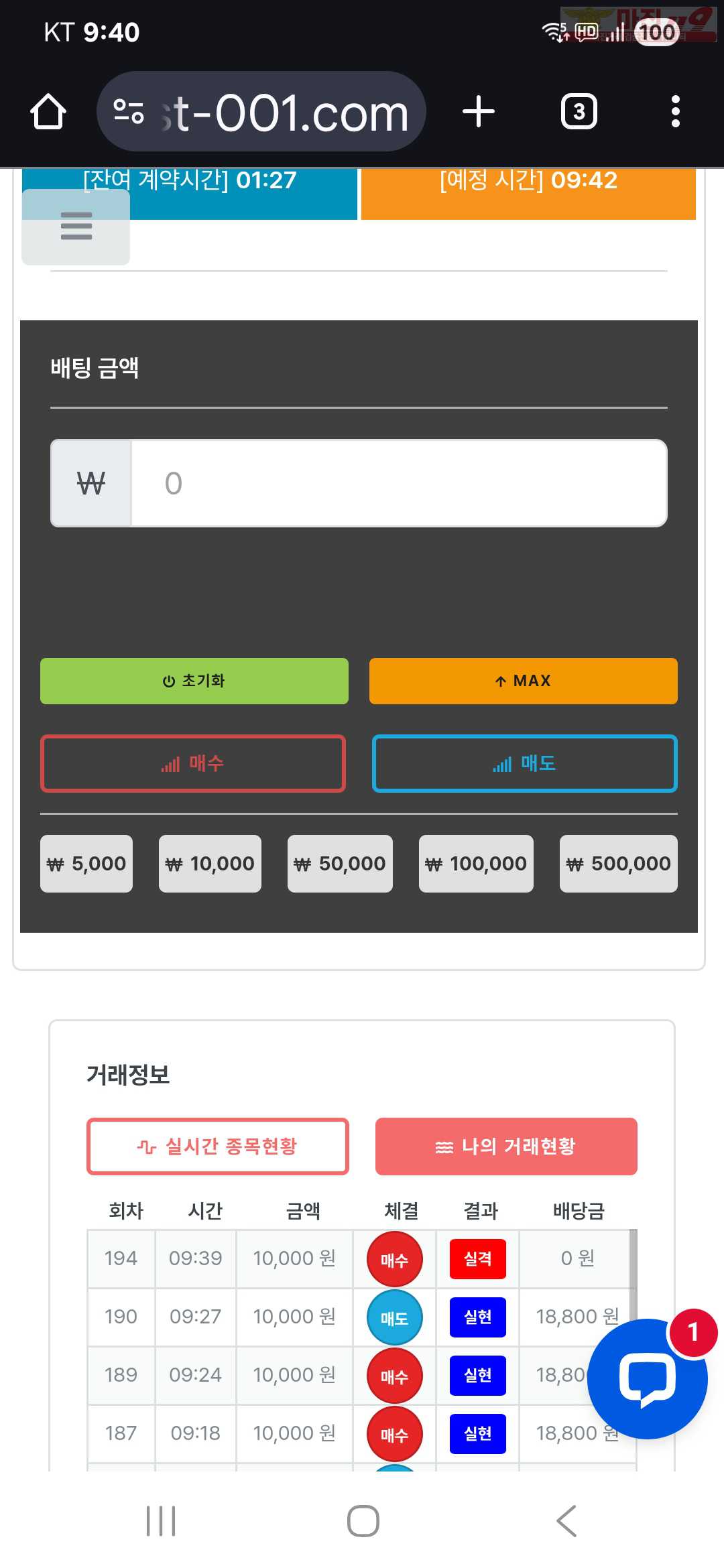Image resolution: width=724 pixels, height=1568 pixels.
Task: Add ₩500,000 to the bet
Action: pos(618,864)
